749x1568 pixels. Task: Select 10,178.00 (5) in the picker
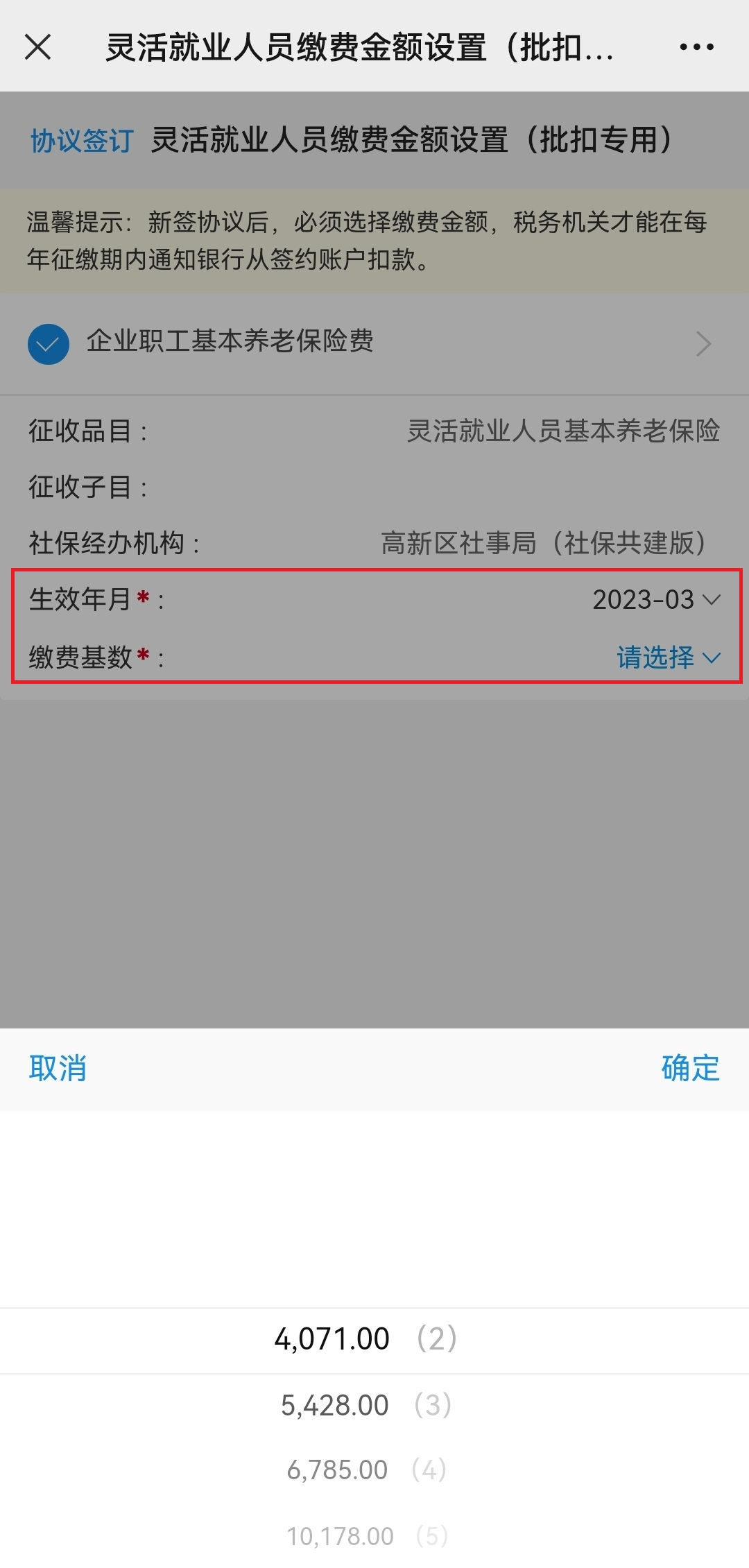coord(365,1537)
